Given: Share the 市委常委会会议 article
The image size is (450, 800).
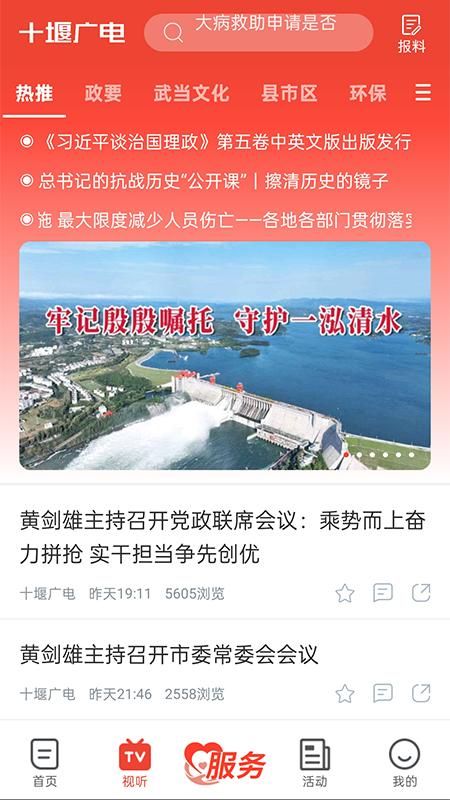Looking at the screenshot, I should click(x=421, y=693).
